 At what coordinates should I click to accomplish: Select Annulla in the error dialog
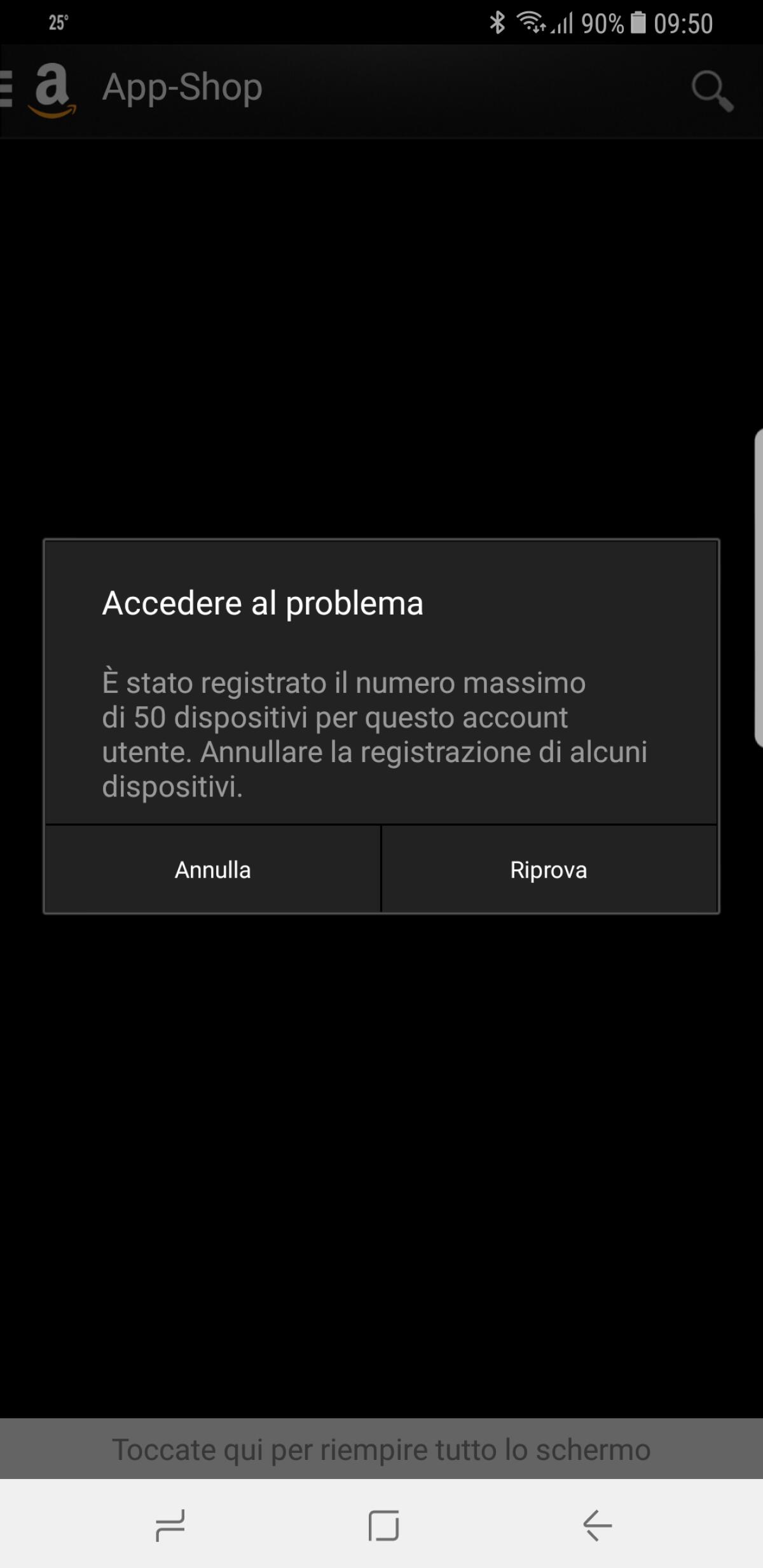tap(212, 870)
